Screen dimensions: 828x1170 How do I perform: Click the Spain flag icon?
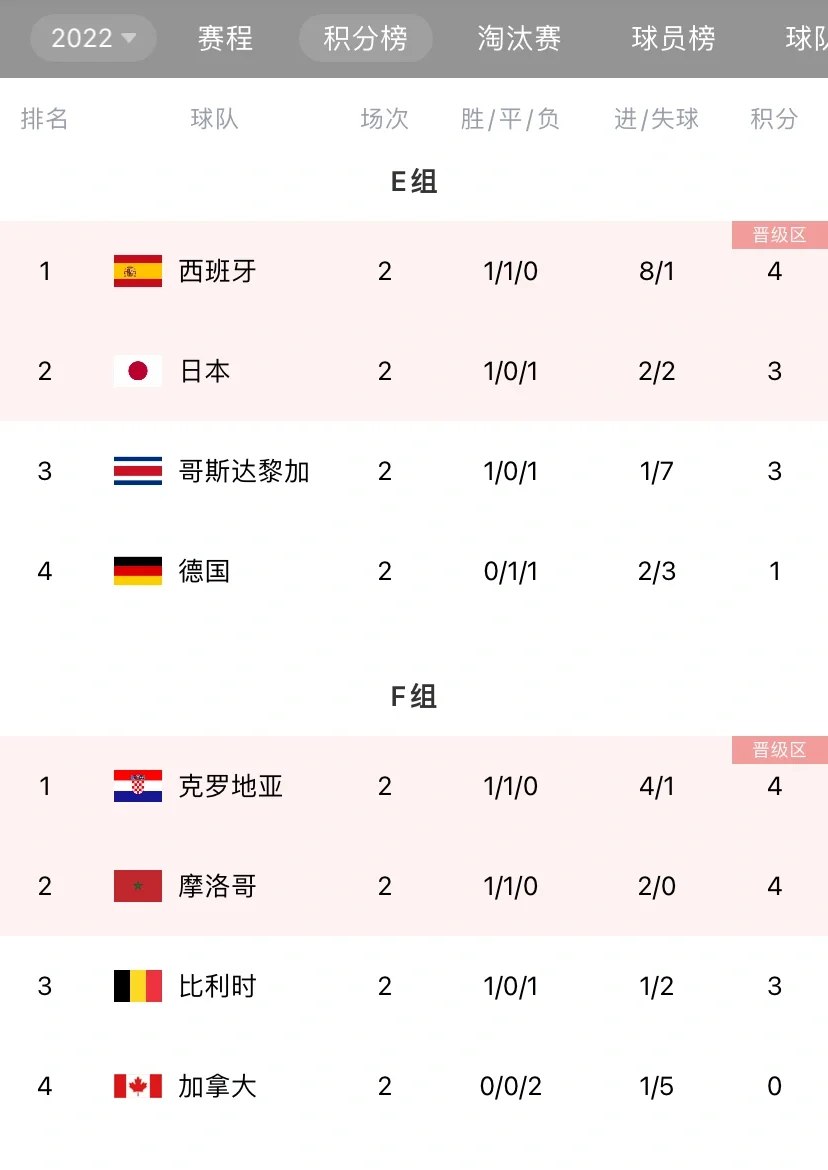point(137,270)
